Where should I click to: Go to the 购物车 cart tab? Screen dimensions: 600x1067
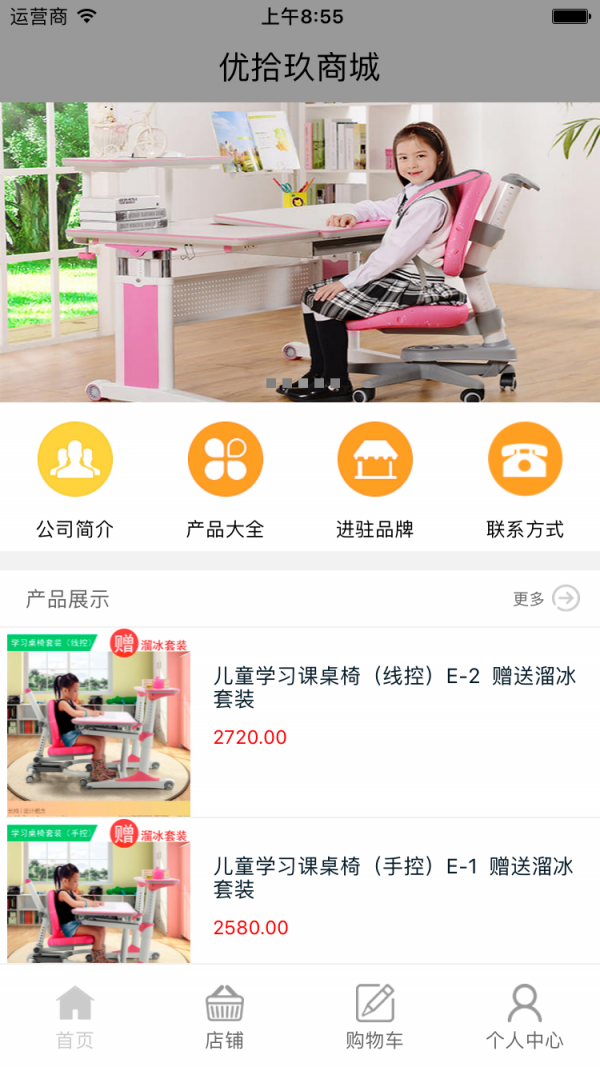coord(375,1017)
